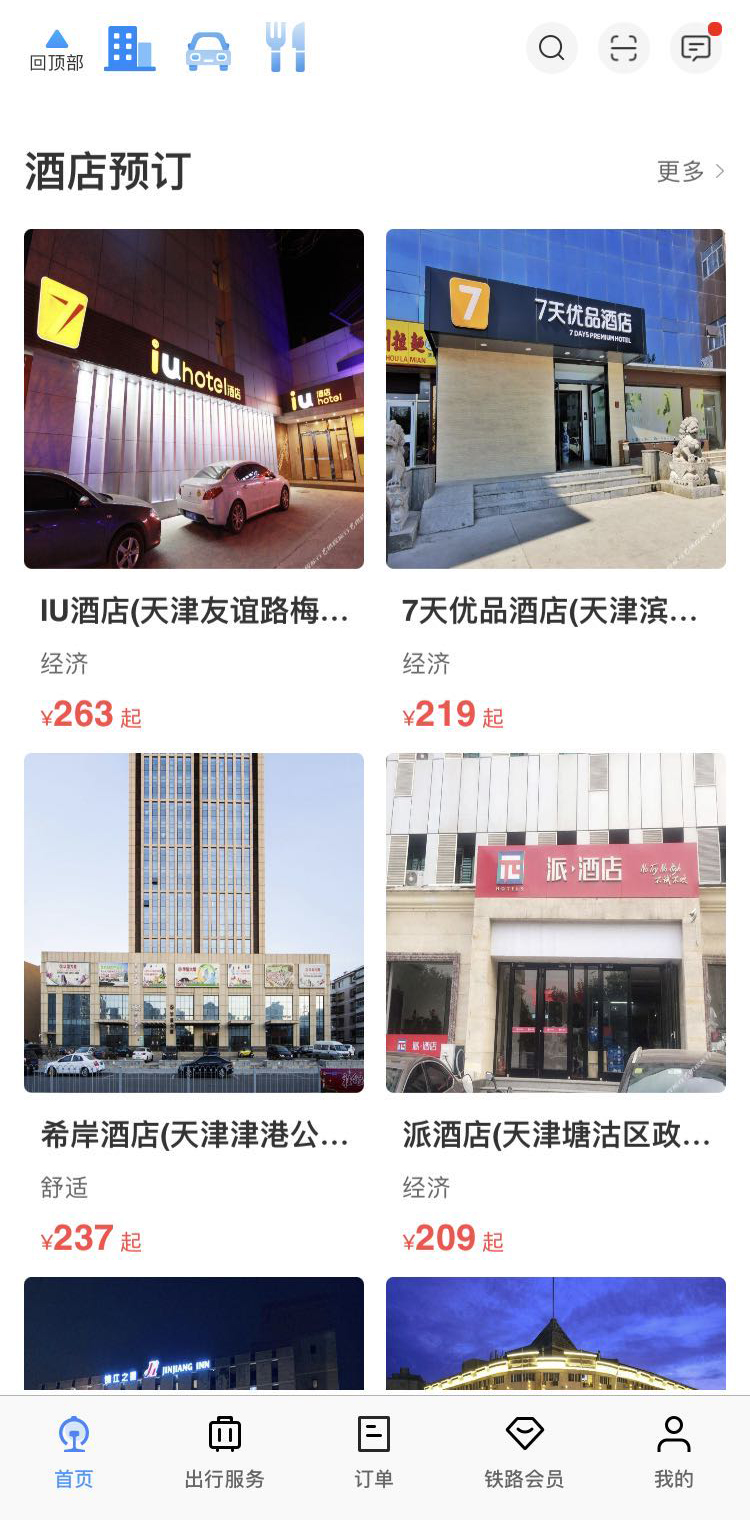The height and width of the screenshot is (1520, 750).
Task: Open the car service shortcut icon
Action: tap(208, 50)
